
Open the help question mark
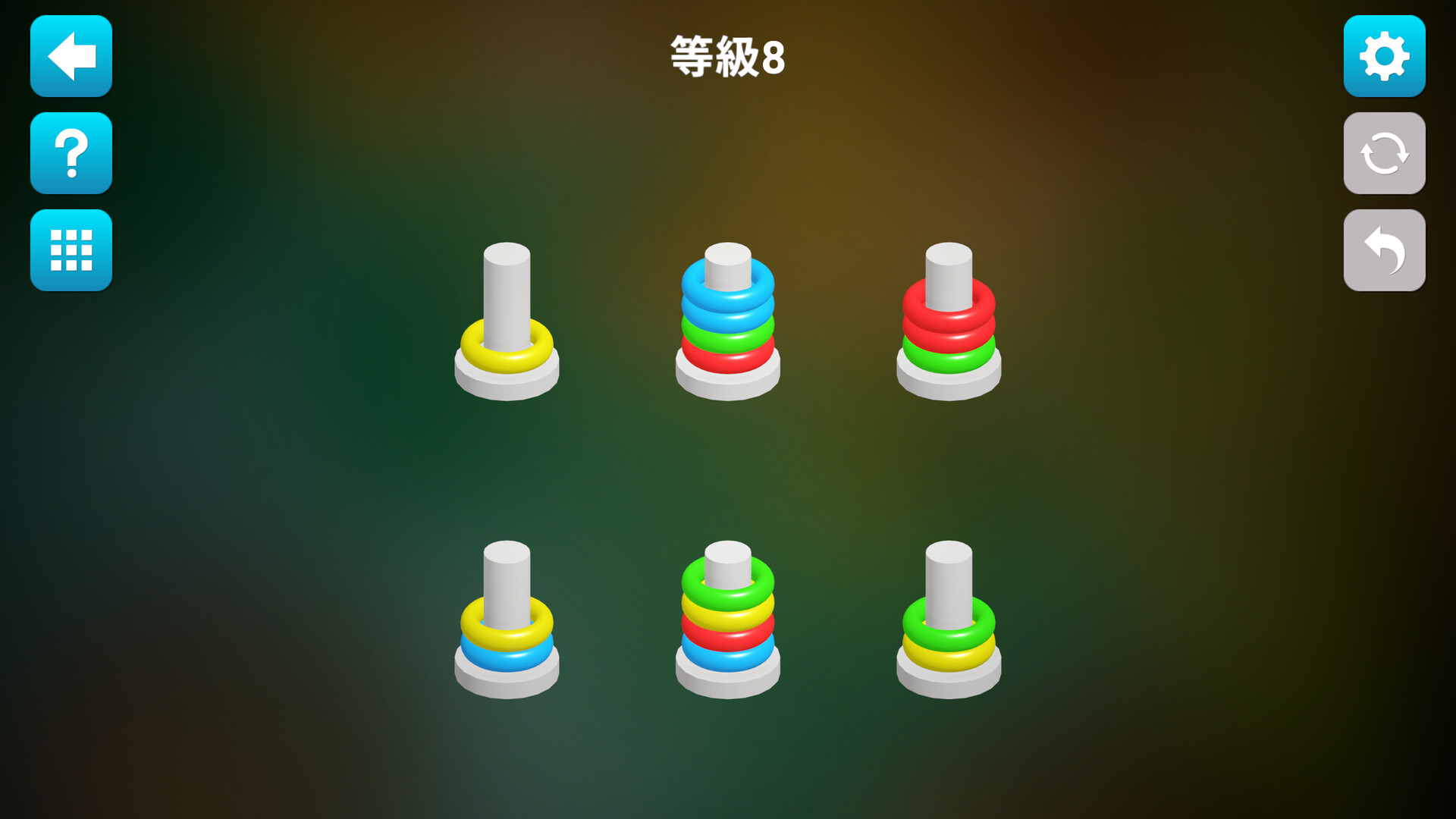pos(71,153)
